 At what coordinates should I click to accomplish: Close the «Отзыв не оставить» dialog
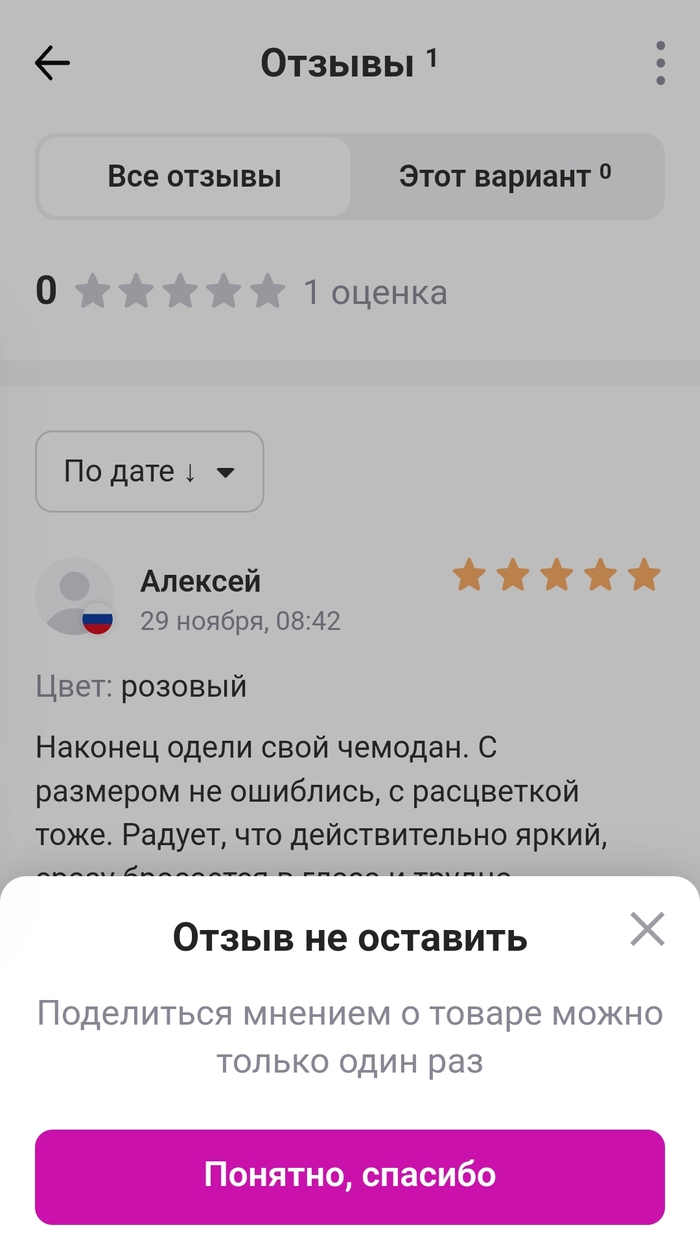(647, 929)
